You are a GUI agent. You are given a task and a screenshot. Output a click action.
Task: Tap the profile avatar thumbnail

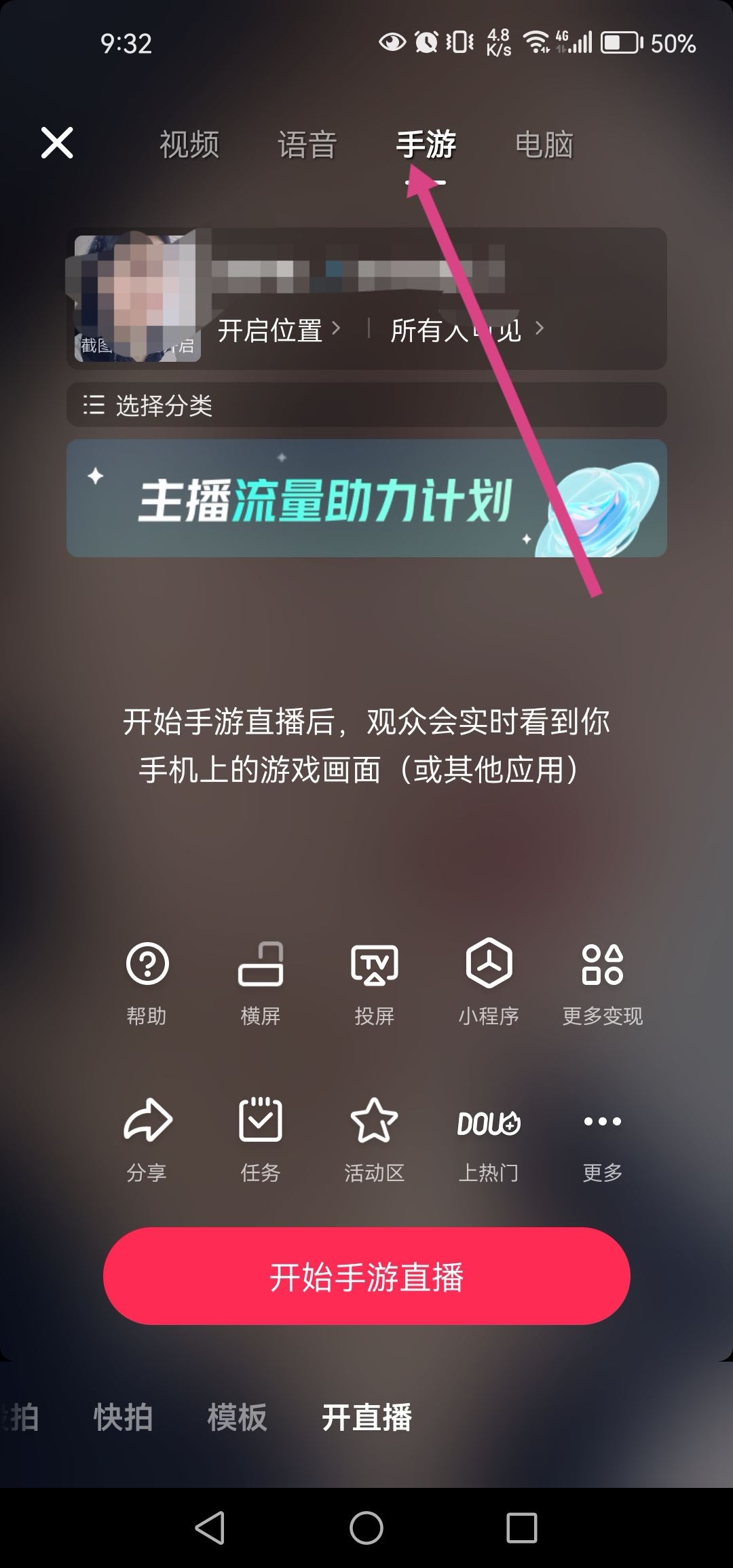pyautogui.click(x=134, y=295)
